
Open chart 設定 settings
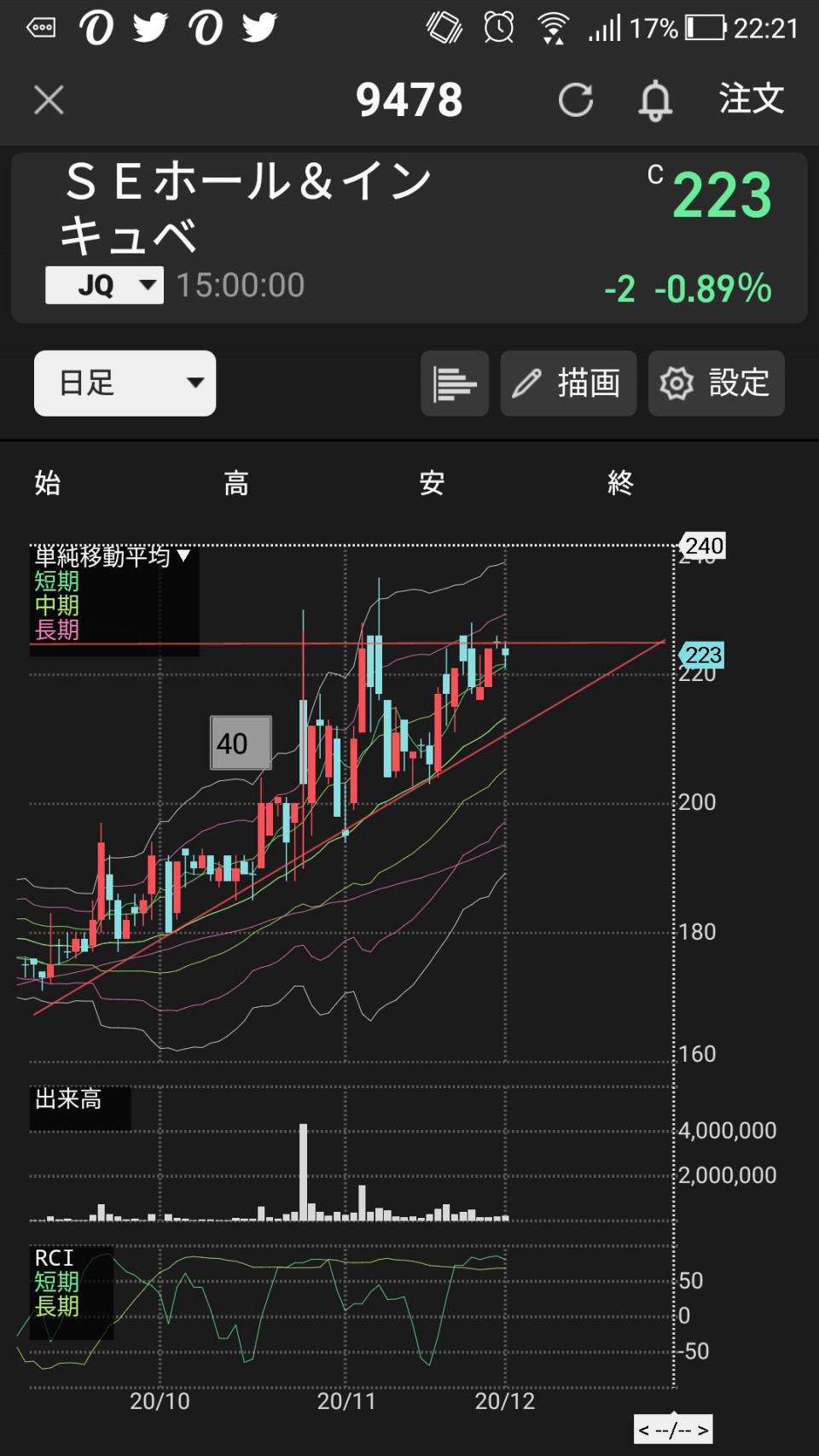tap(716, 383)
